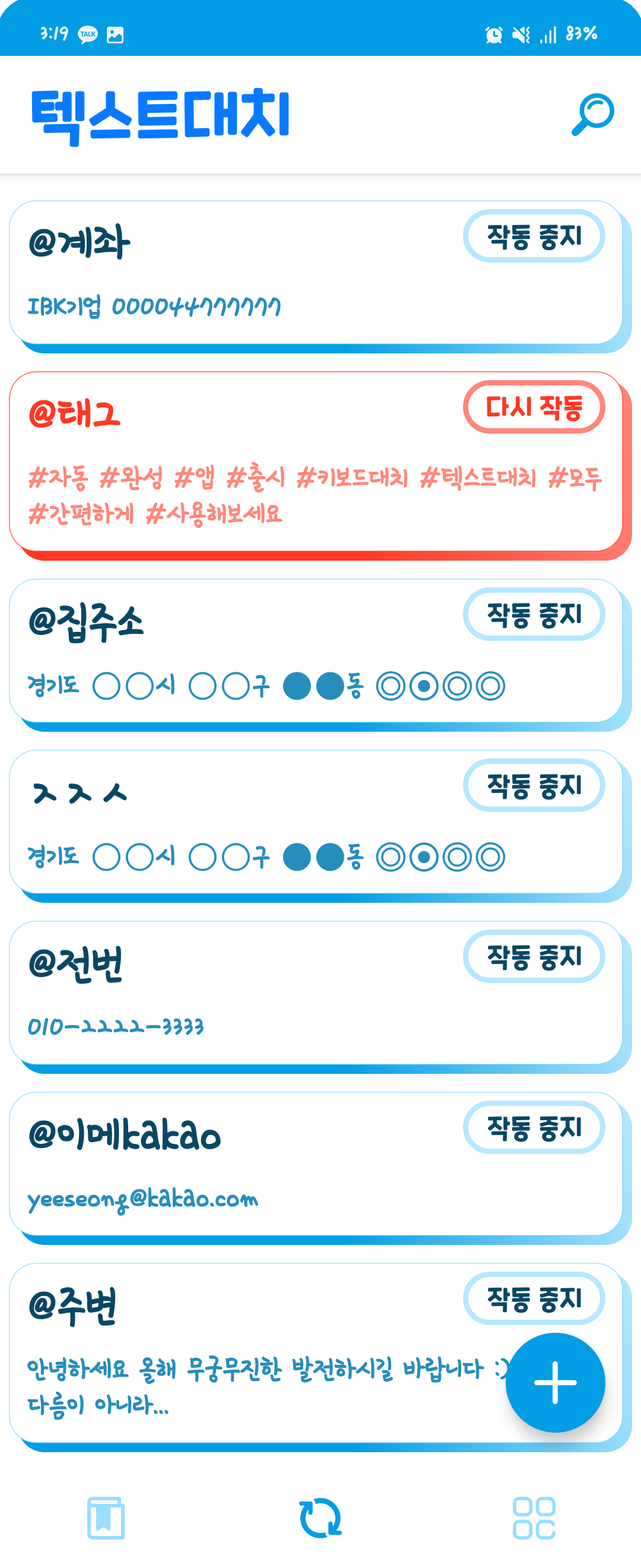Image resolution: width=641 pixels, height=1568 pixels.
Task: Select the refresh arrows tab at bottom
Action: pyautogui.click(x=320, y=1518)
